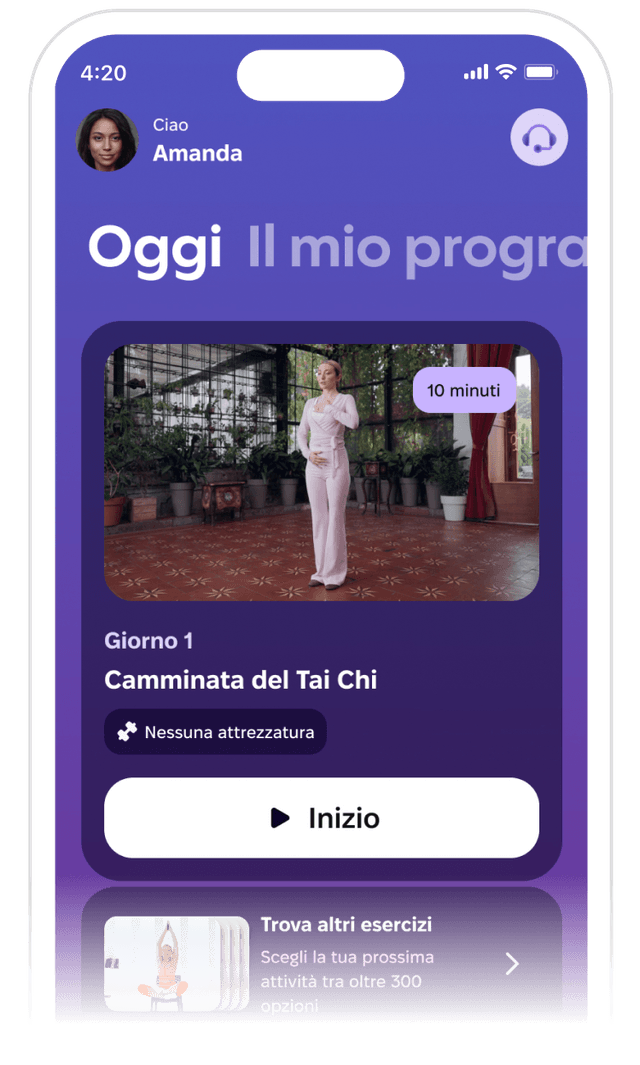Open the Trova altri esercizi card
Screen dimensions: 640x1065
(x=321, y=962)
